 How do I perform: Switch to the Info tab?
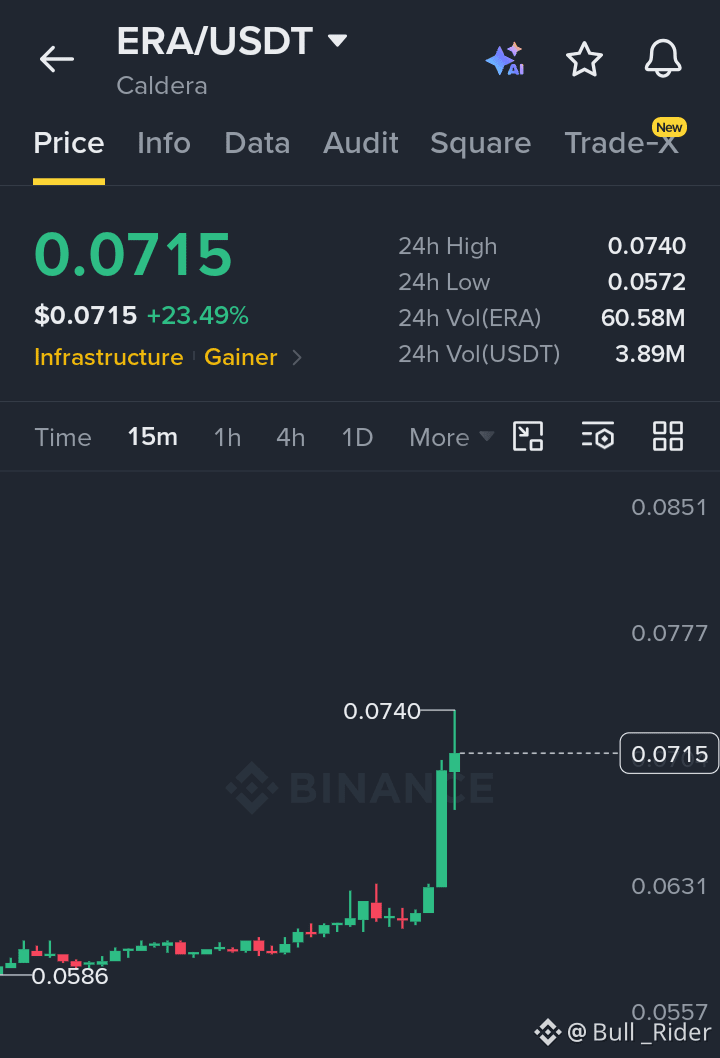pyautogui.click(x=164, y=143)
